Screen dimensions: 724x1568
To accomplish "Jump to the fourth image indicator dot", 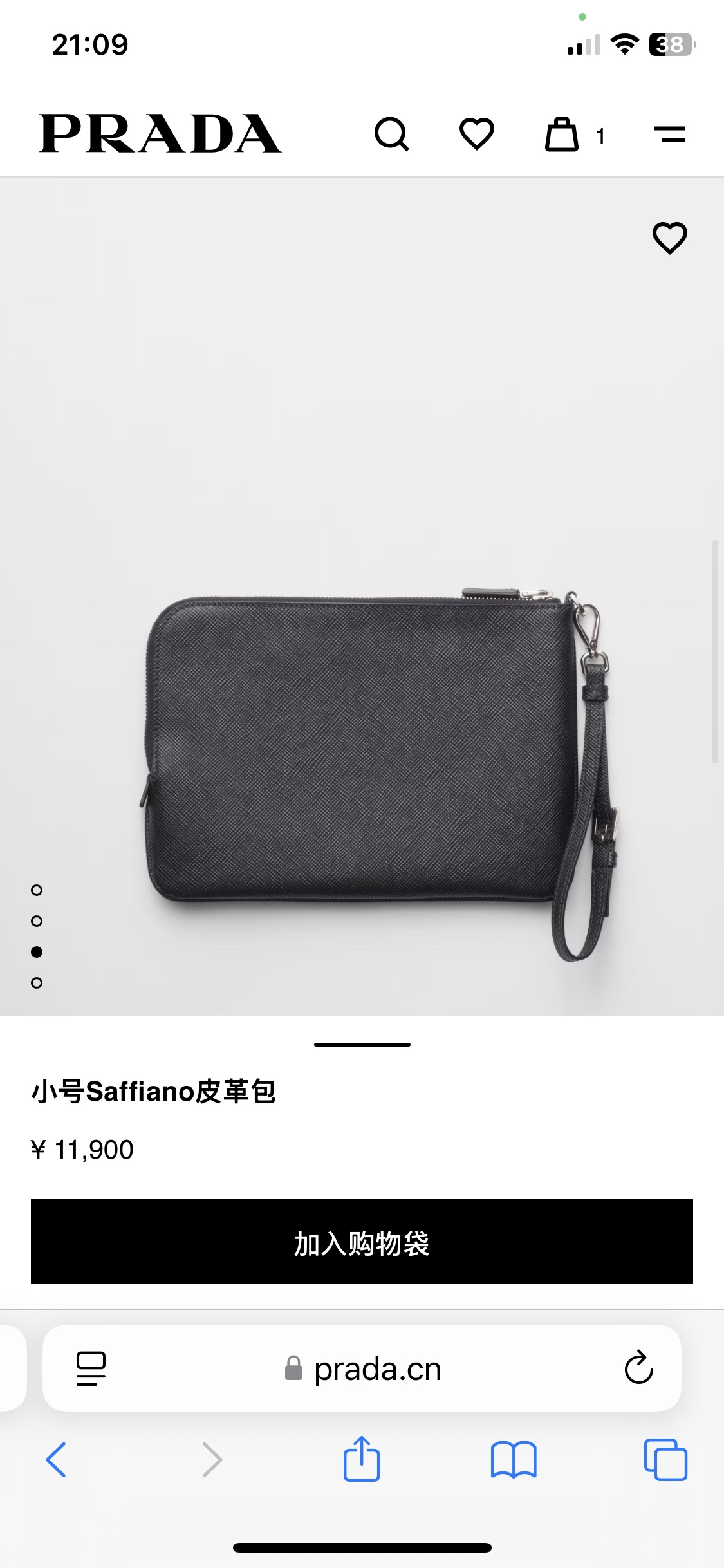I will [x=37, y=983].
